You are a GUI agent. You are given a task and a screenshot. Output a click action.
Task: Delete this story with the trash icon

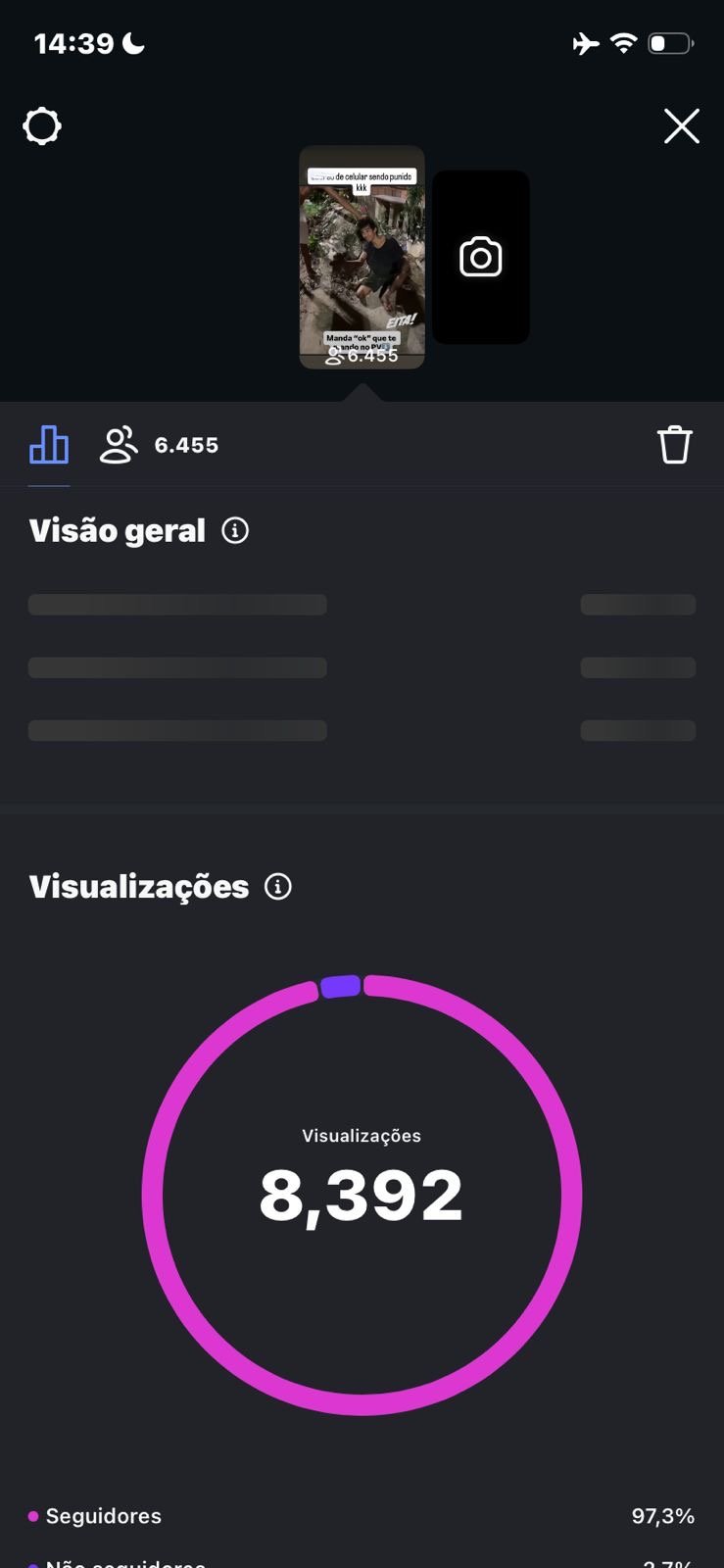tap(674, 445)
